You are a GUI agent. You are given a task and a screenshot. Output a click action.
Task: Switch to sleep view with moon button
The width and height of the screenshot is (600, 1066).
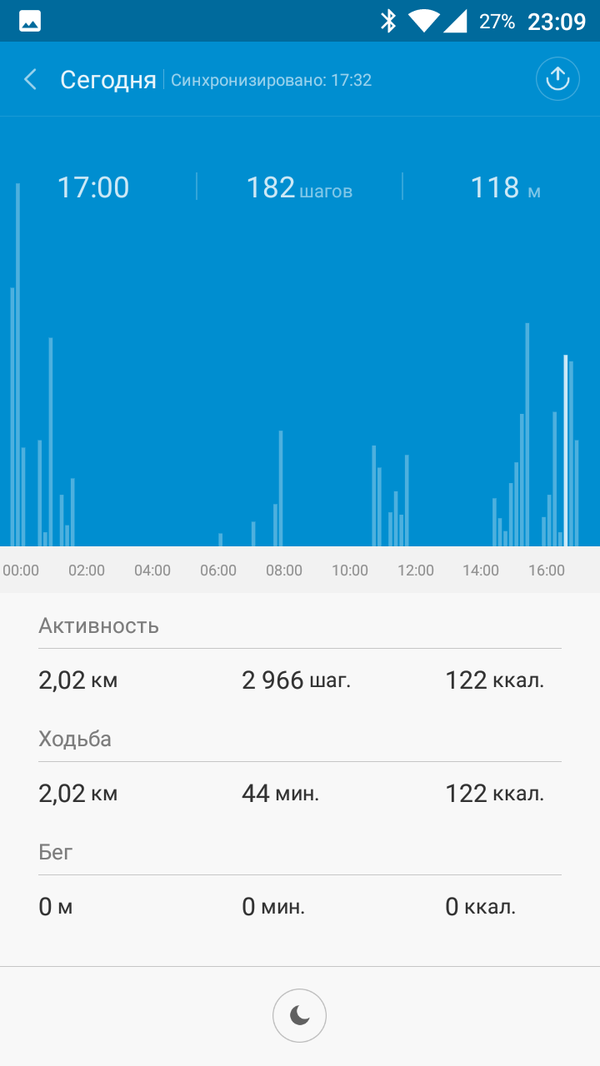300,1016
